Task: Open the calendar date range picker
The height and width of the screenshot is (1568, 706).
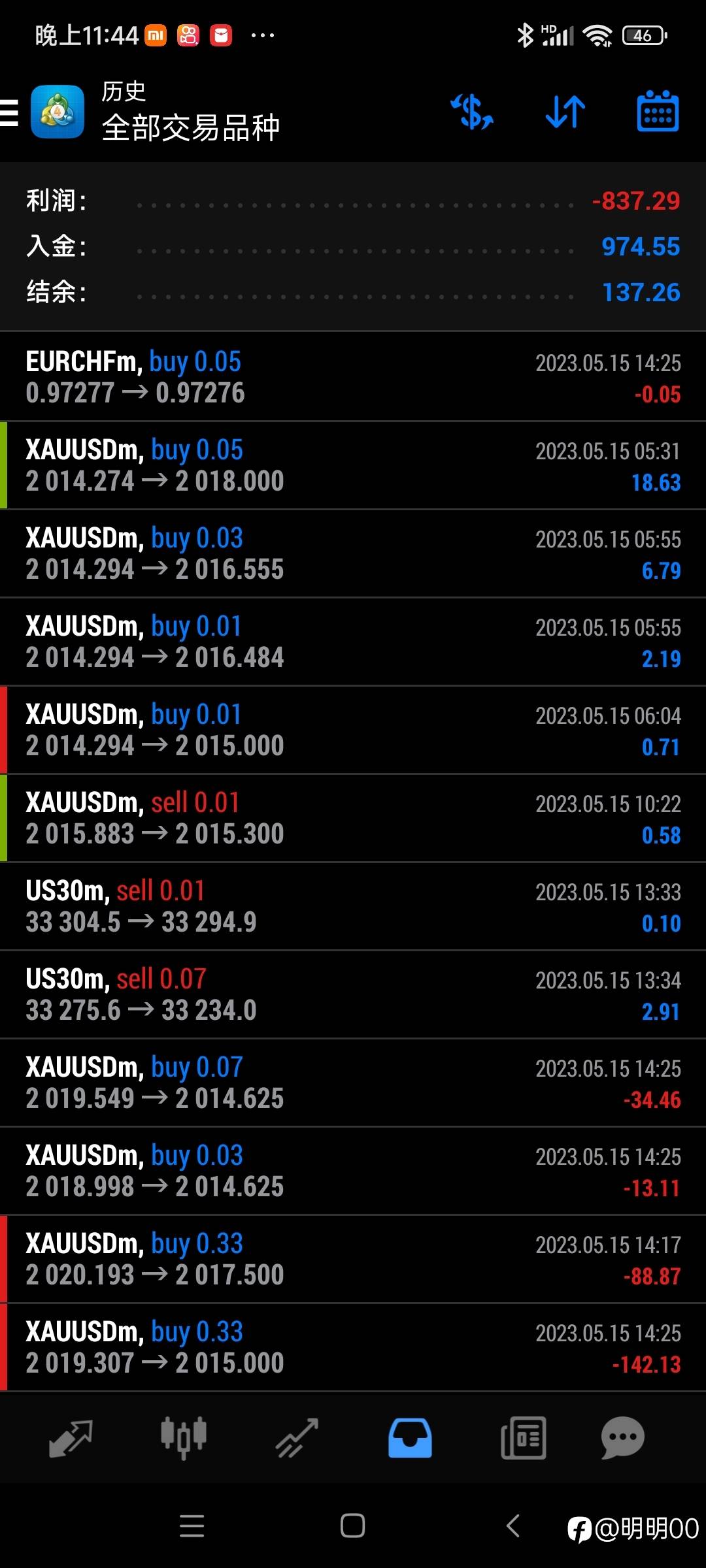Action: (x=658, y=111)
